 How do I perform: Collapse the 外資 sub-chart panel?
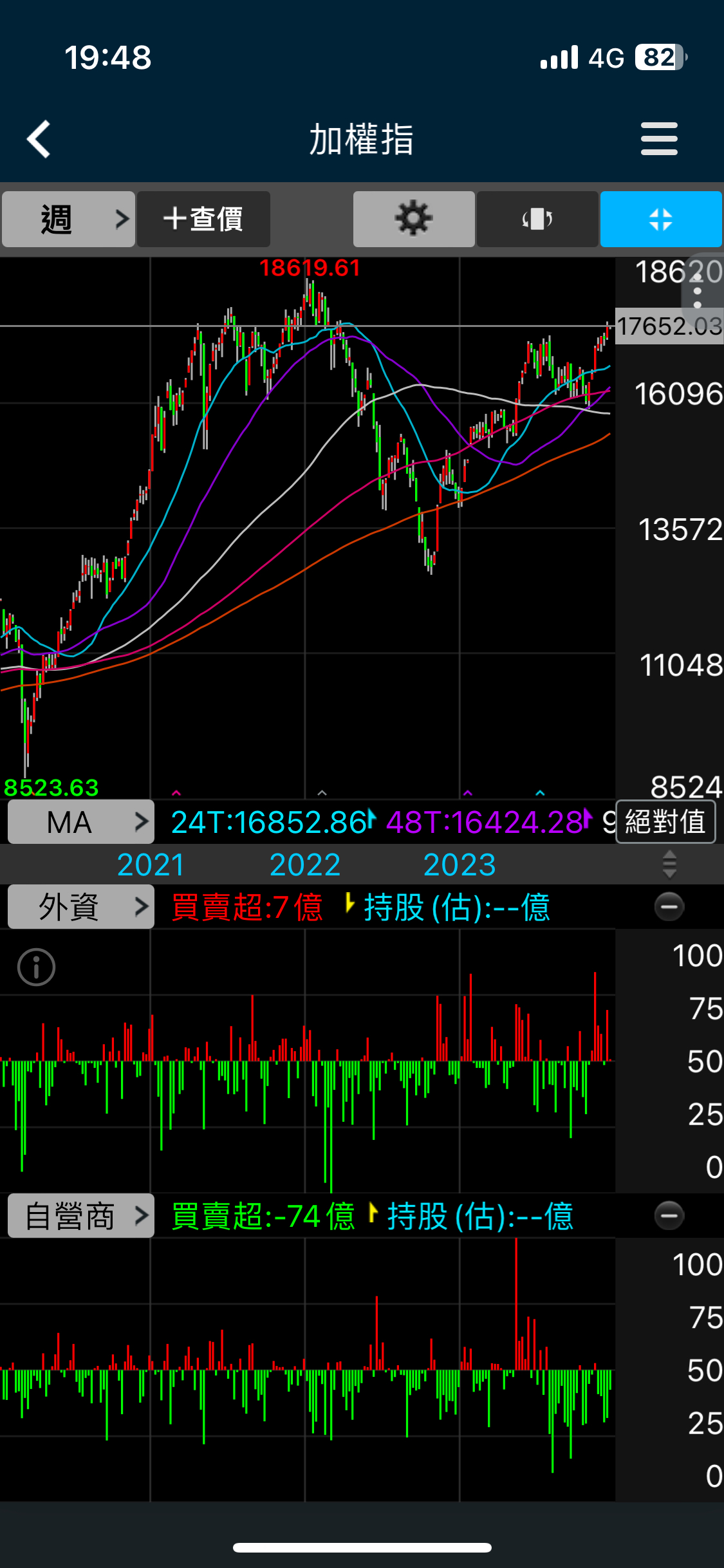[669, 907]
